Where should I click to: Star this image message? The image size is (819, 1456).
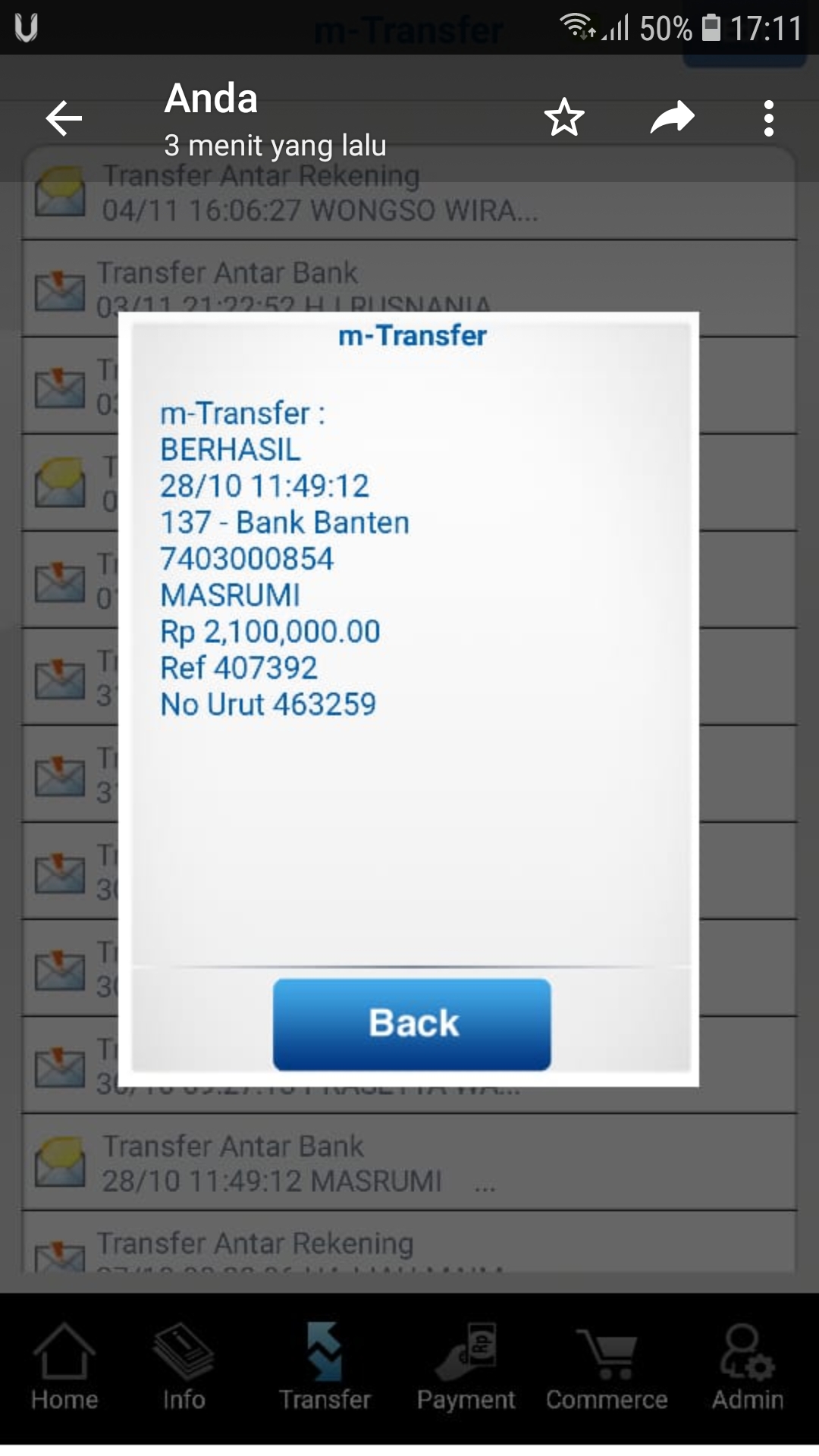[564, 118]
